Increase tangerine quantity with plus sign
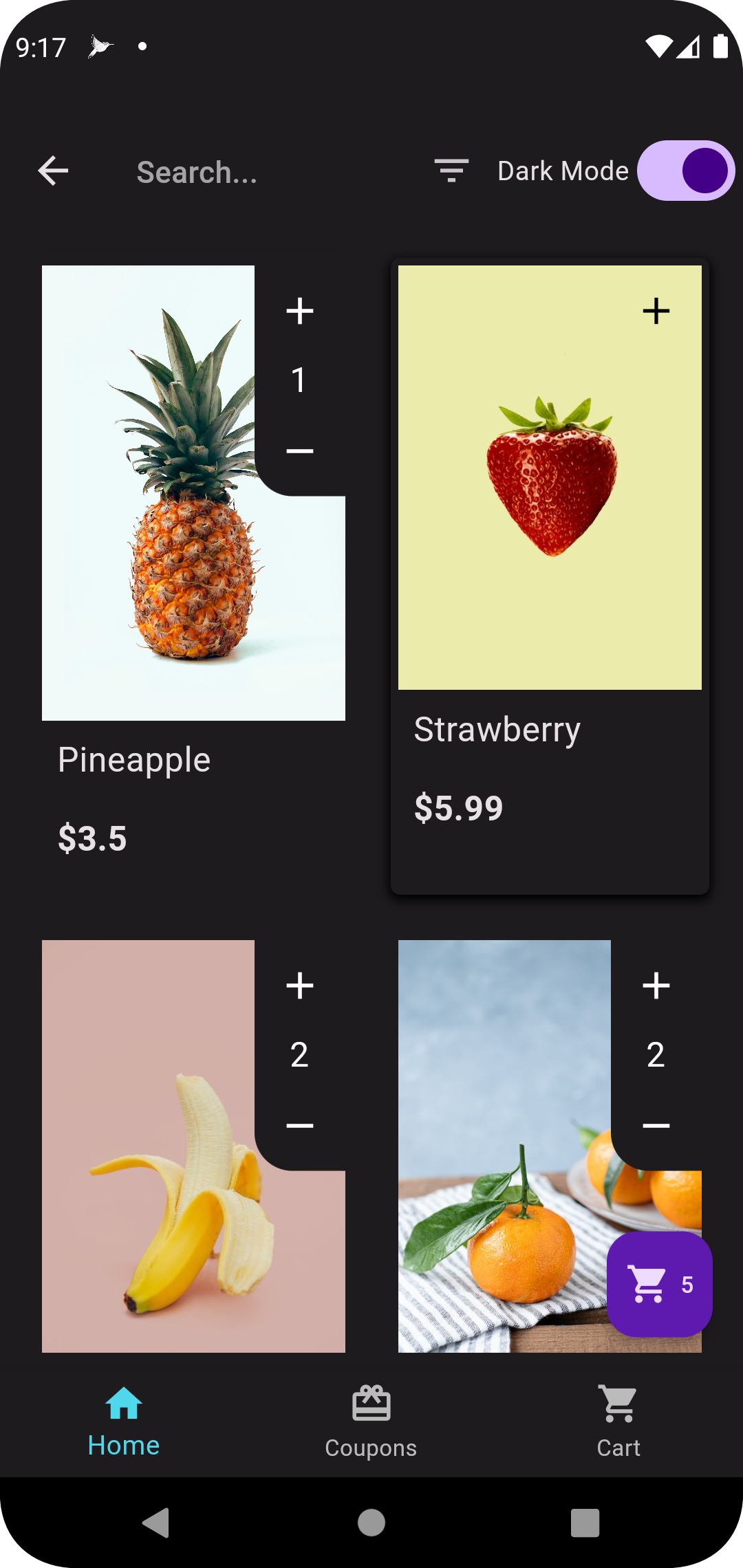This screenshot has height=1568, width=743. tap(656, 986)
